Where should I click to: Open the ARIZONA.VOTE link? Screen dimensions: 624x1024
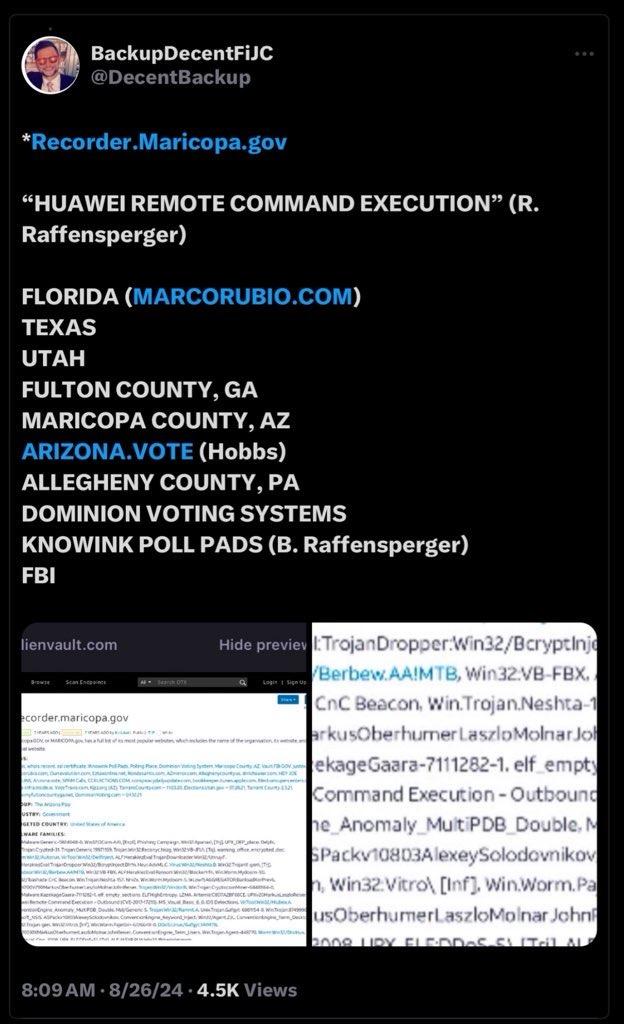pyautogui.click(x=106, y=451)
